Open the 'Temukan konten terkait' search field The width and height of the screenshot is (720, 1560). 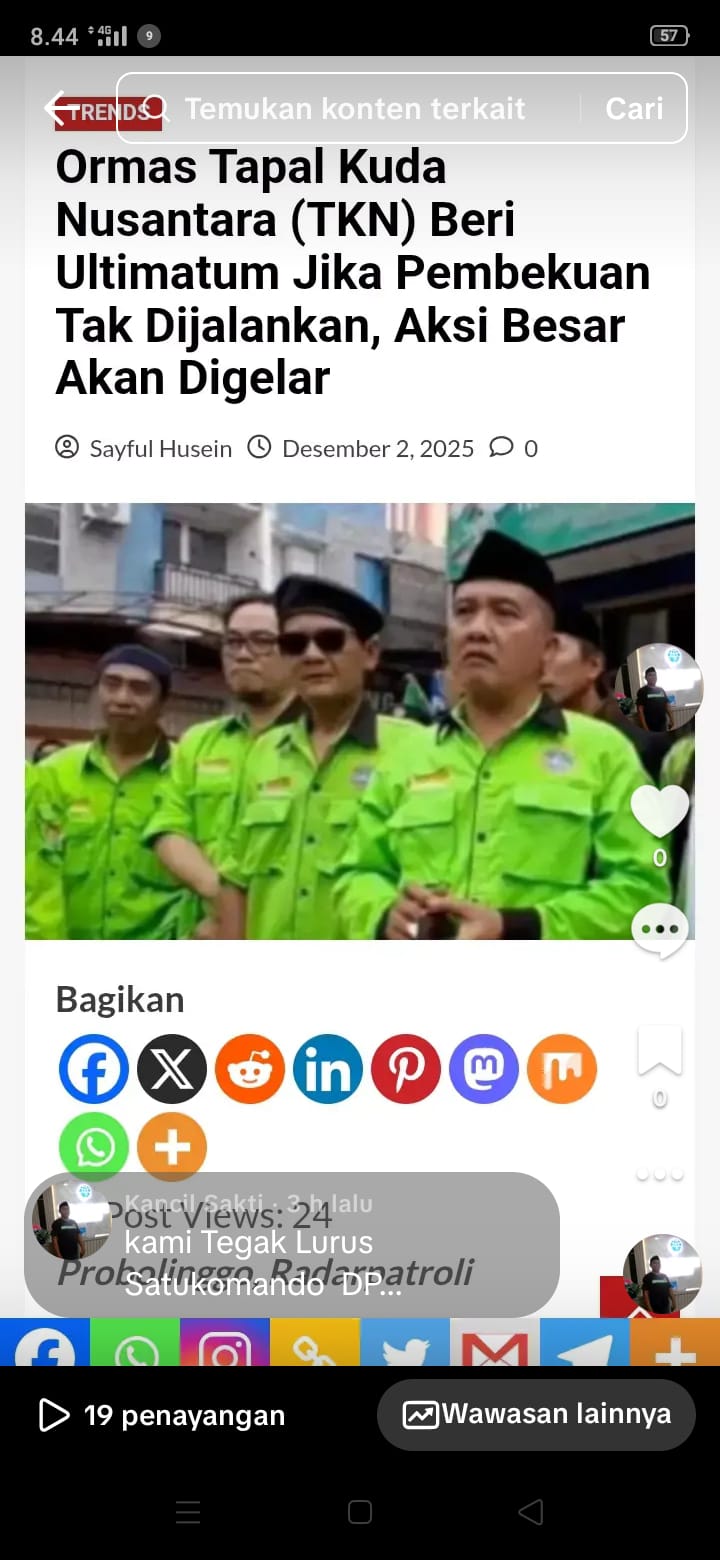(355, 108)
